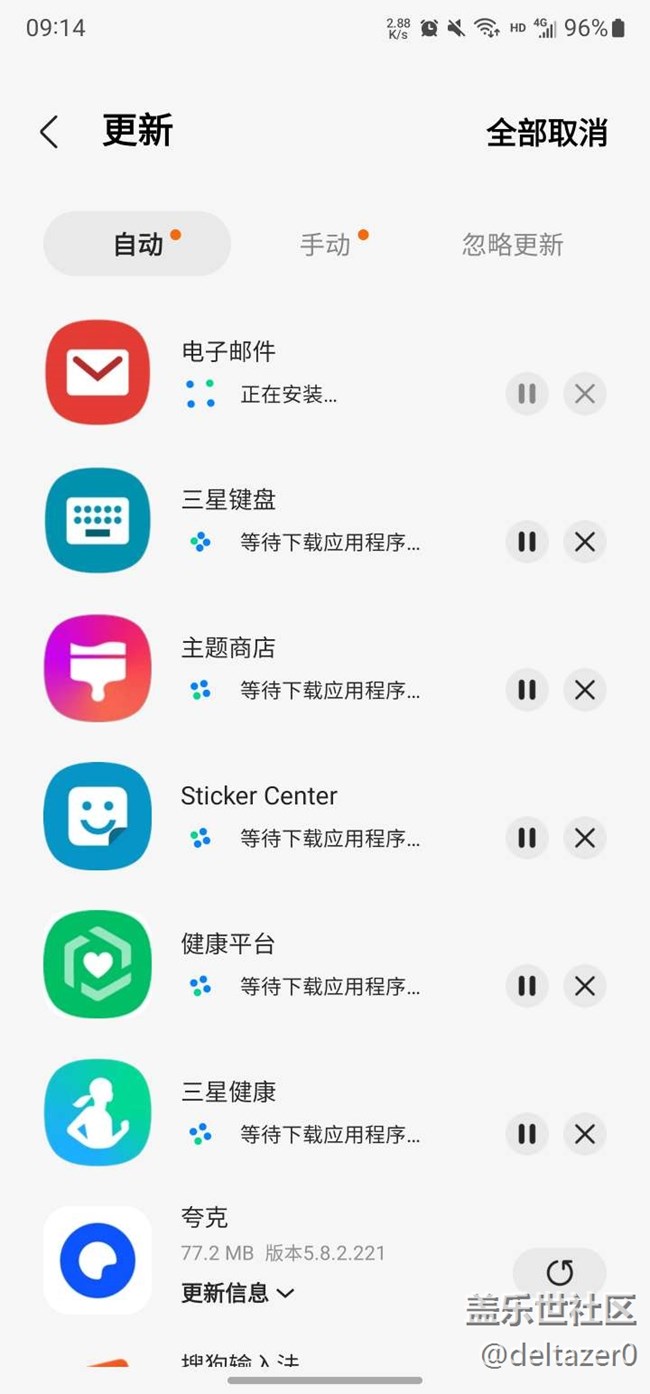Pause the Sticker Center update
This screenshot has height=1394, width=650.
527,838
